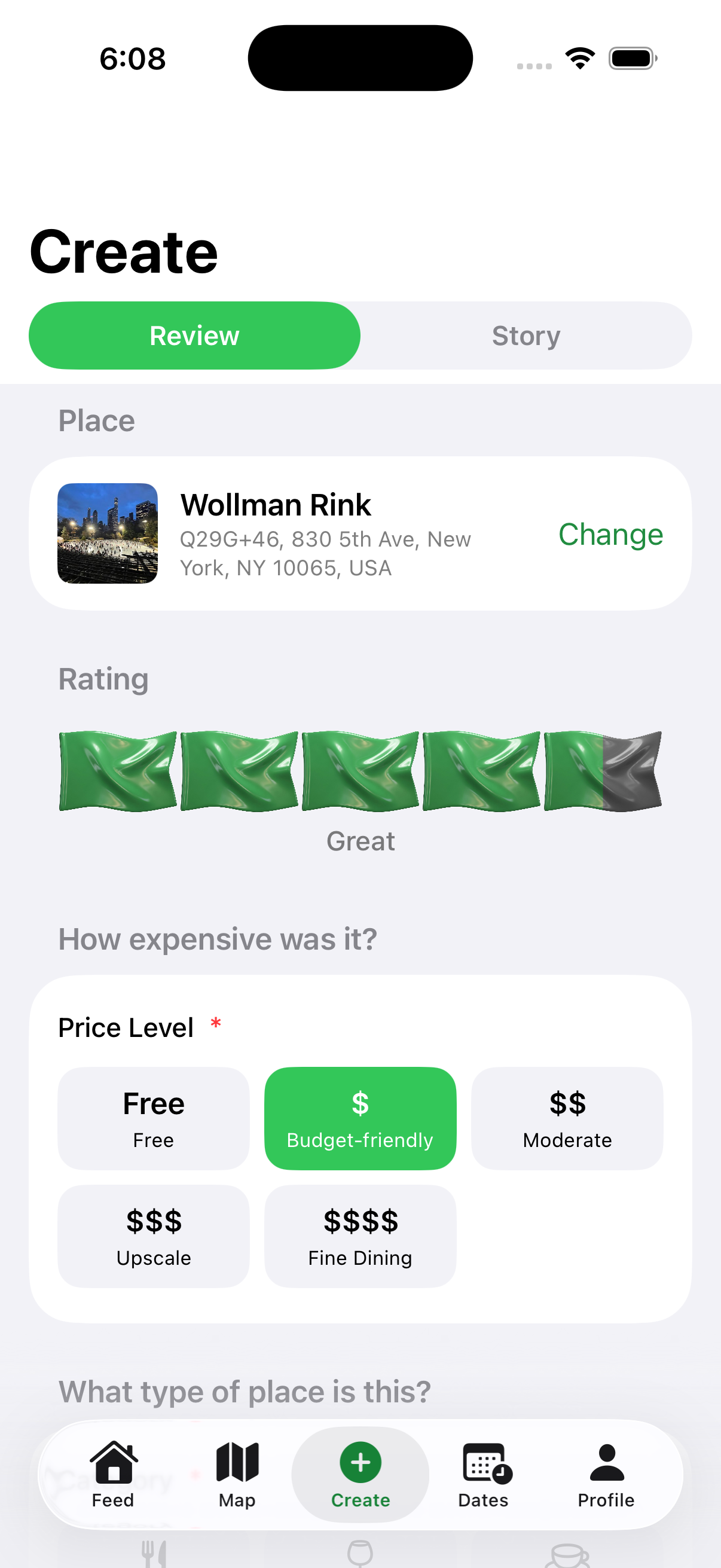Select the Free price level
The image size is (721, 1568).
click(152, 1118)
